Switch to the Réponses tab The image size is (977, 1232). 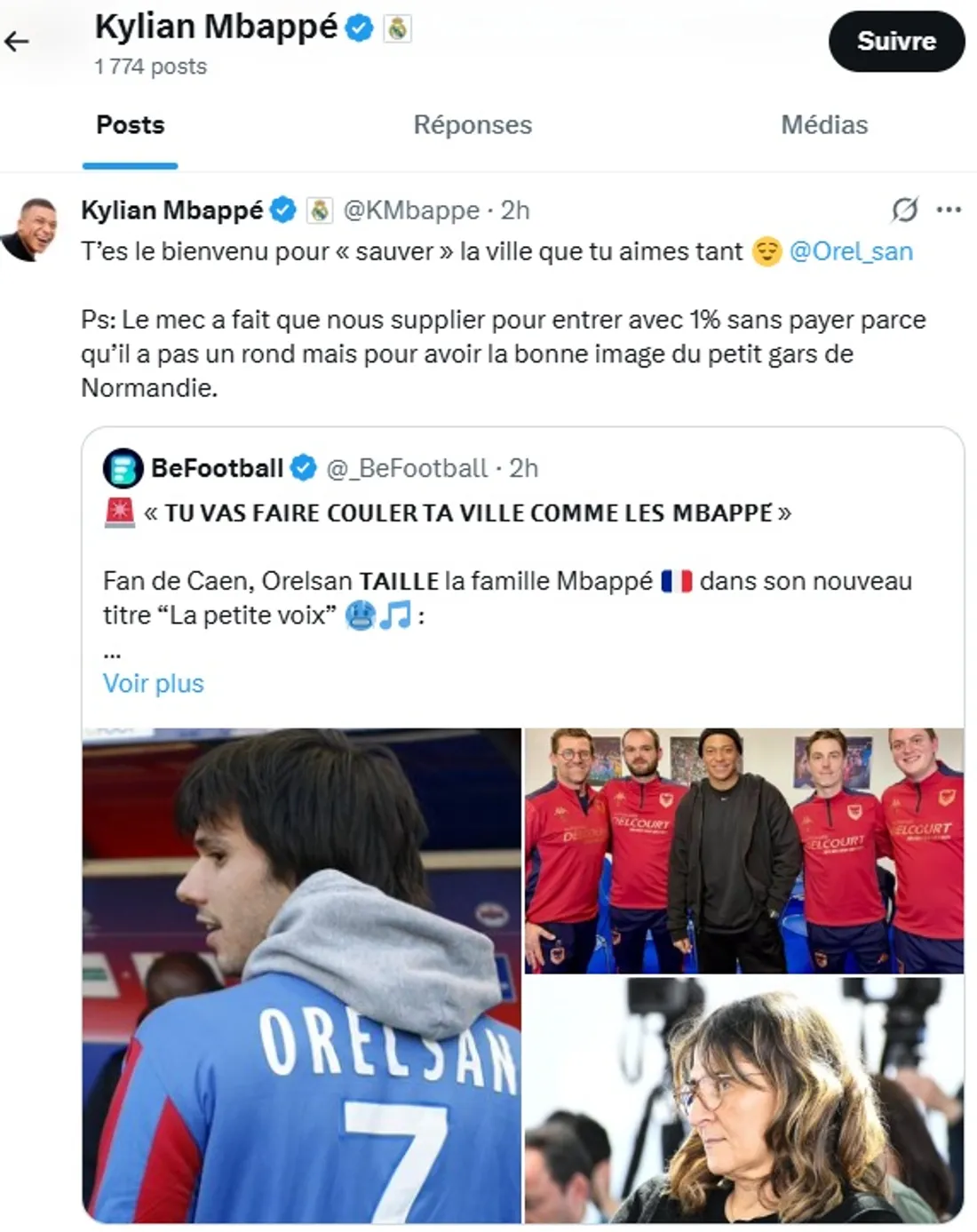pyautogui.click(x=473, y=125)
